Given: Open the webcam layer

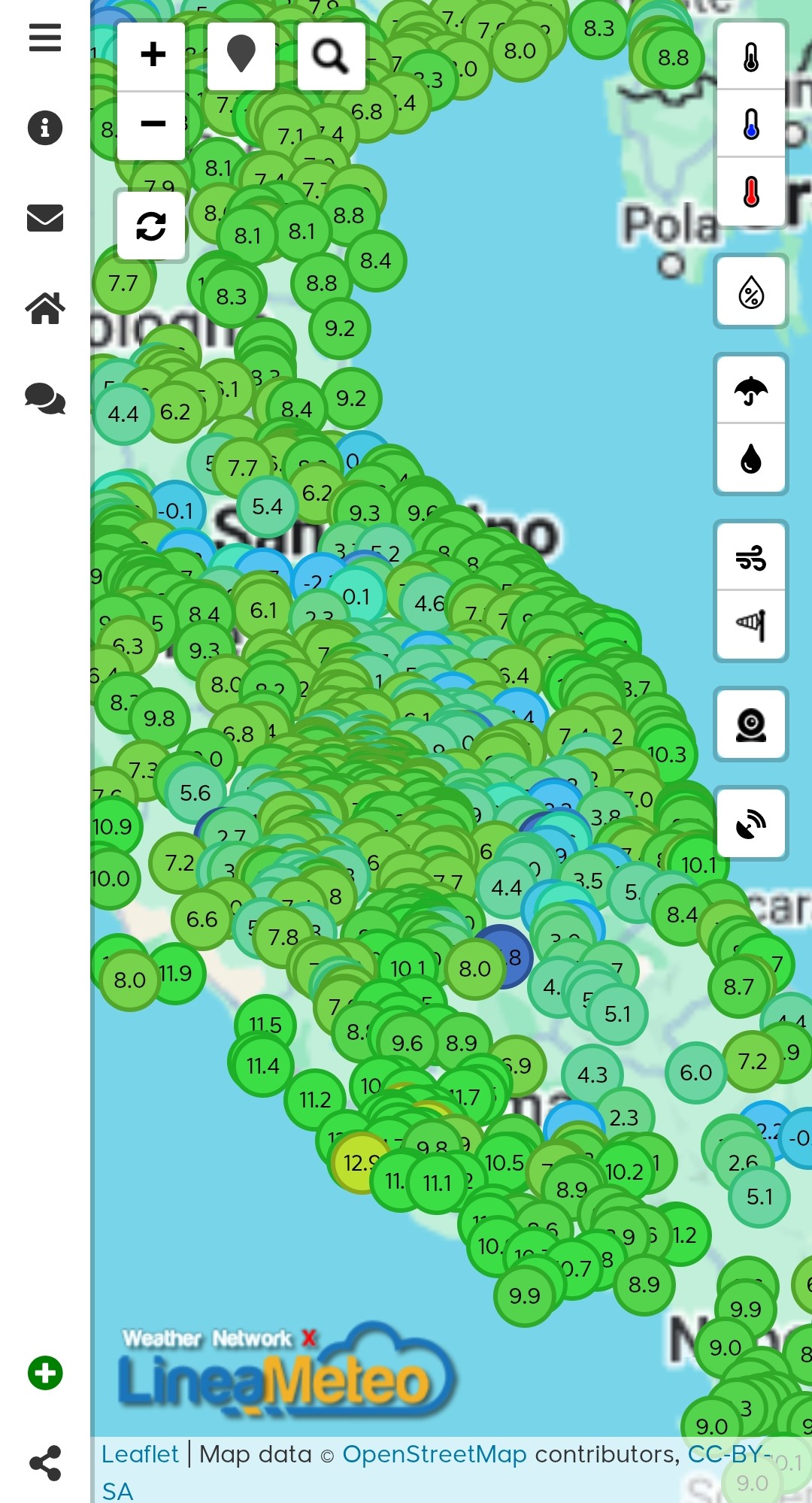Looking at the screenshot, I should (751, 725).
